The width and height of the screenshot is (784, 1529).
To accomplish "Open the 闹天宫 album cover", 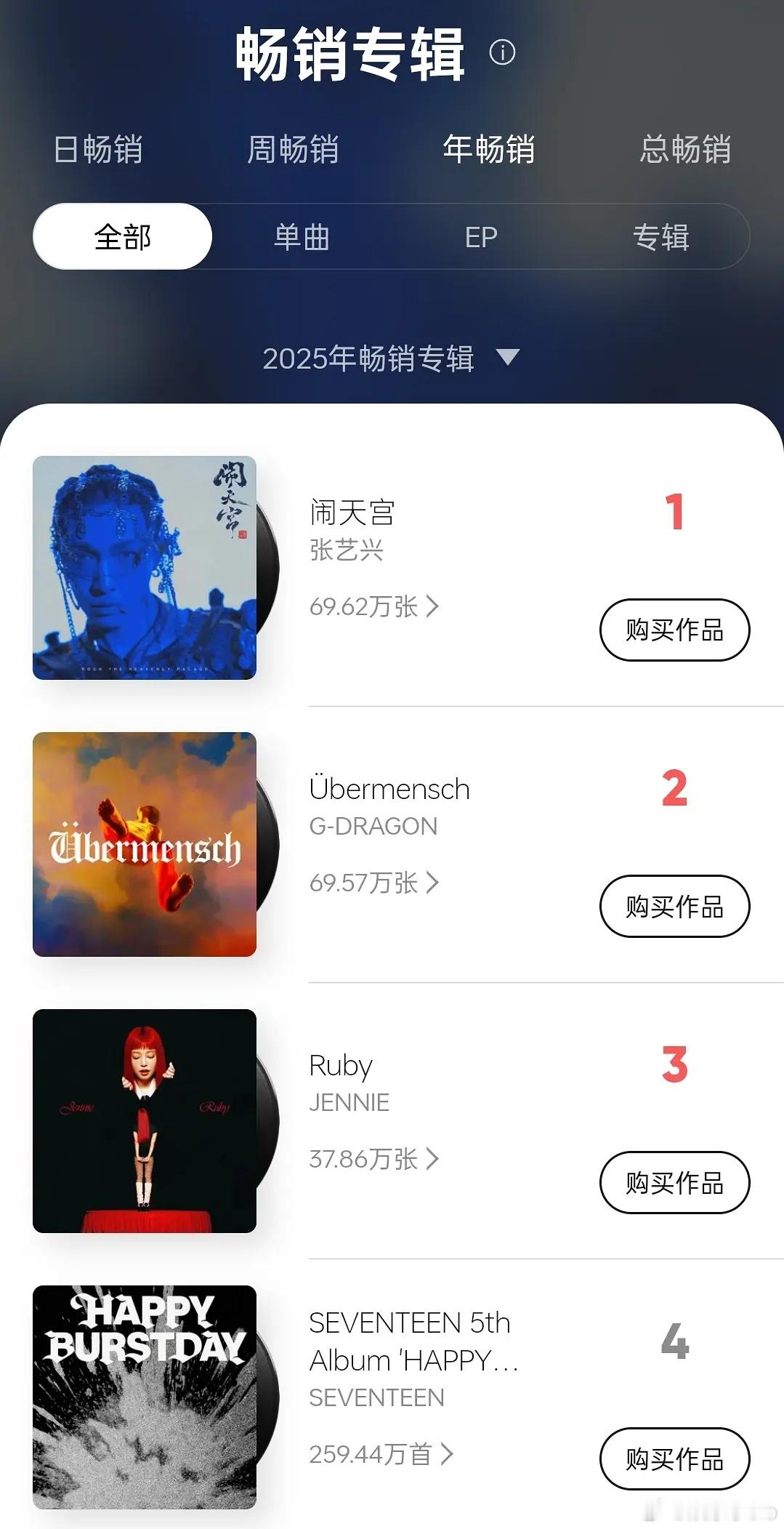I will (x=145, y=568).
